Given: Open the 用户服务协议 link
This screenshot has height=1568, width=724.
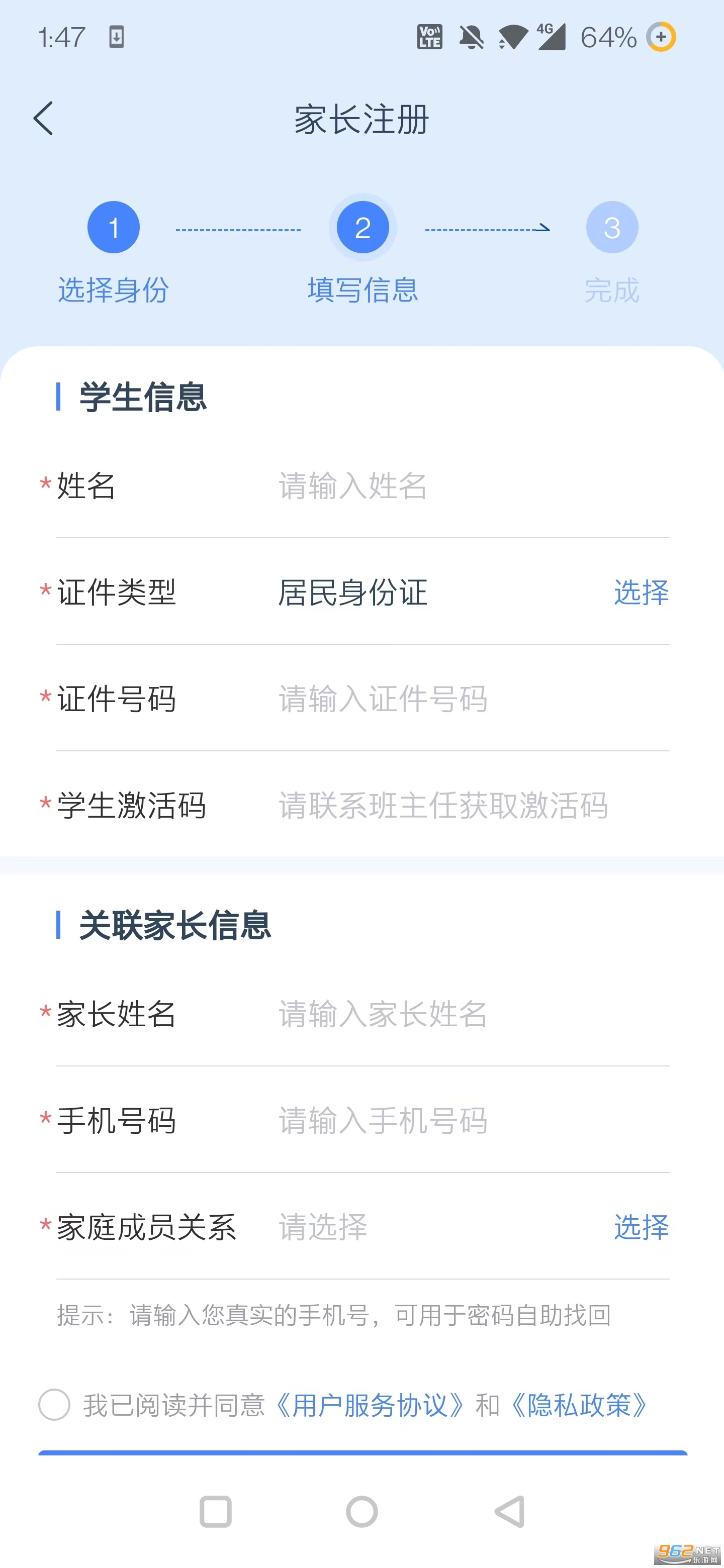Looking at the screenshot, I should pos(369,1406).
